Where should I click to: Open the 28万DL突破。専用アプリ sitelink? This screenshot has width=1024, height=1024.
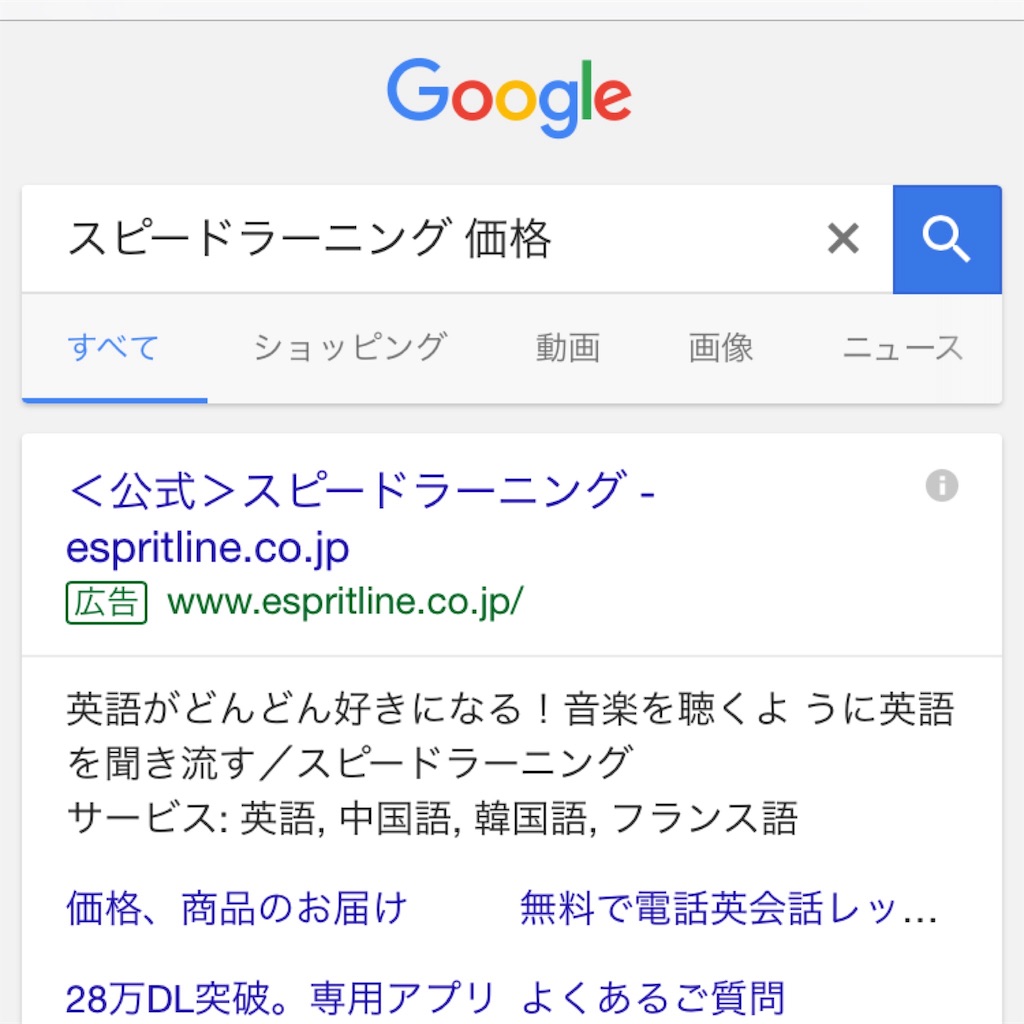pos(280,997)
